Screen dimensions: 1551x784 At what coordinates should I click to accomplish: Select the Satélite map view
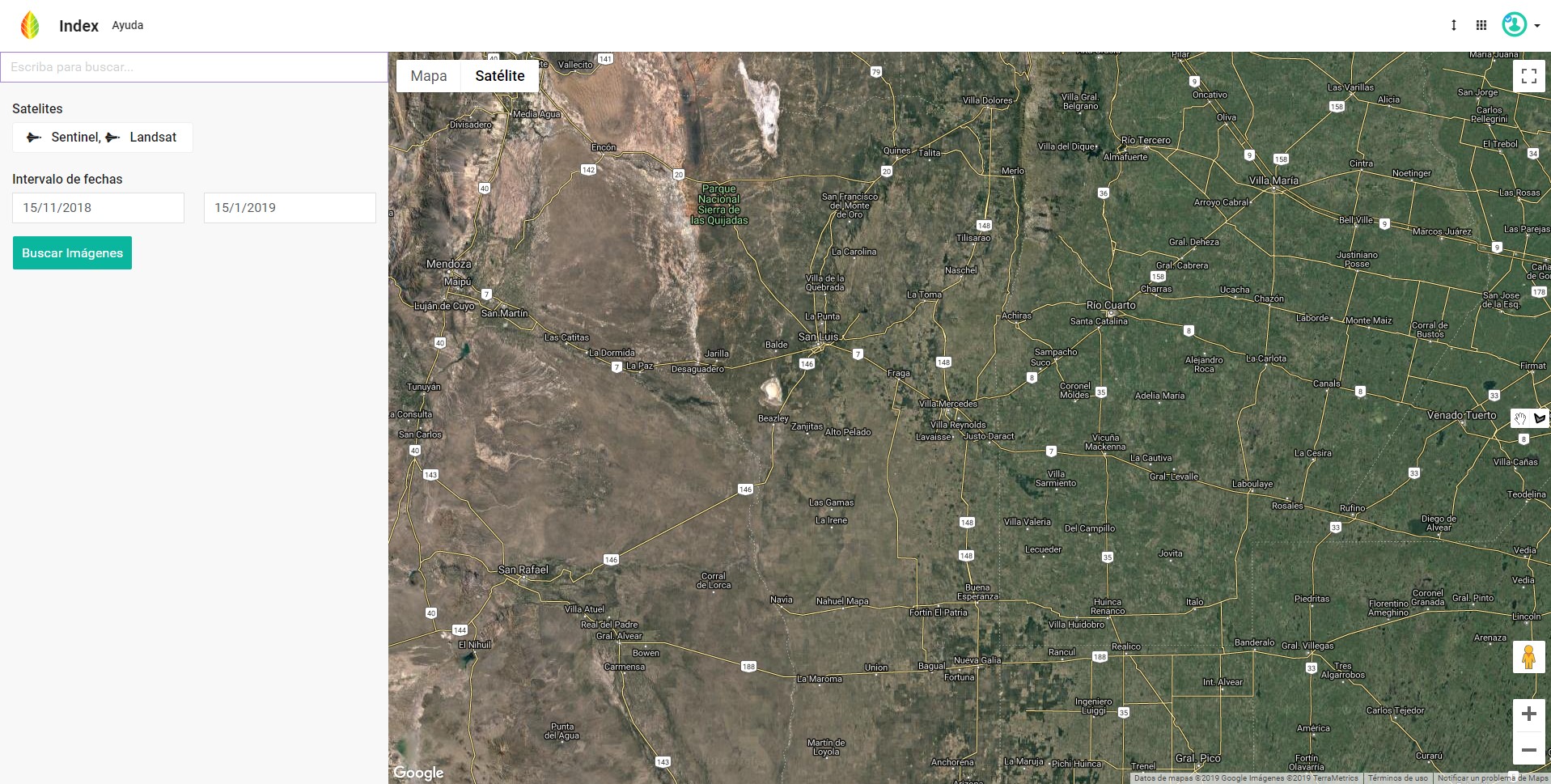(x=499, y=76)
